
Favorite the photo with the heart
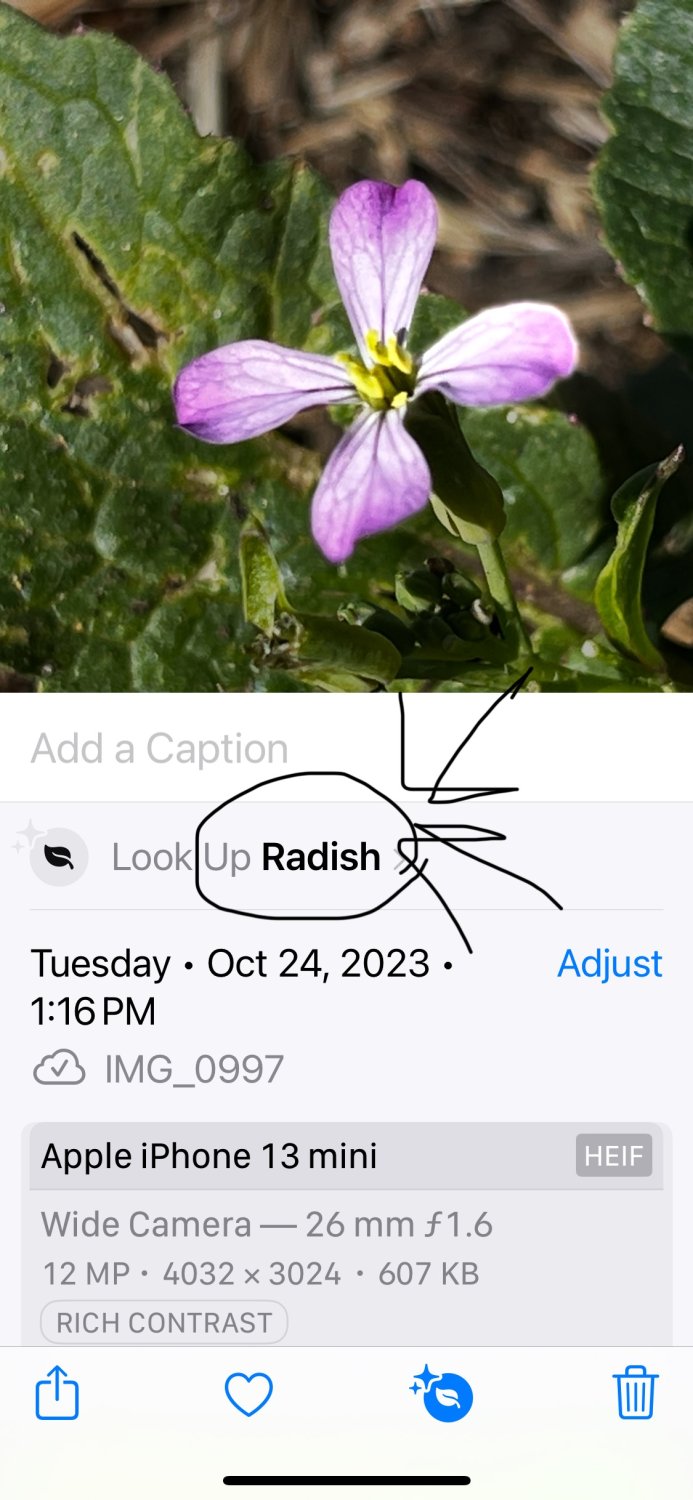(x=249, y=1393)
